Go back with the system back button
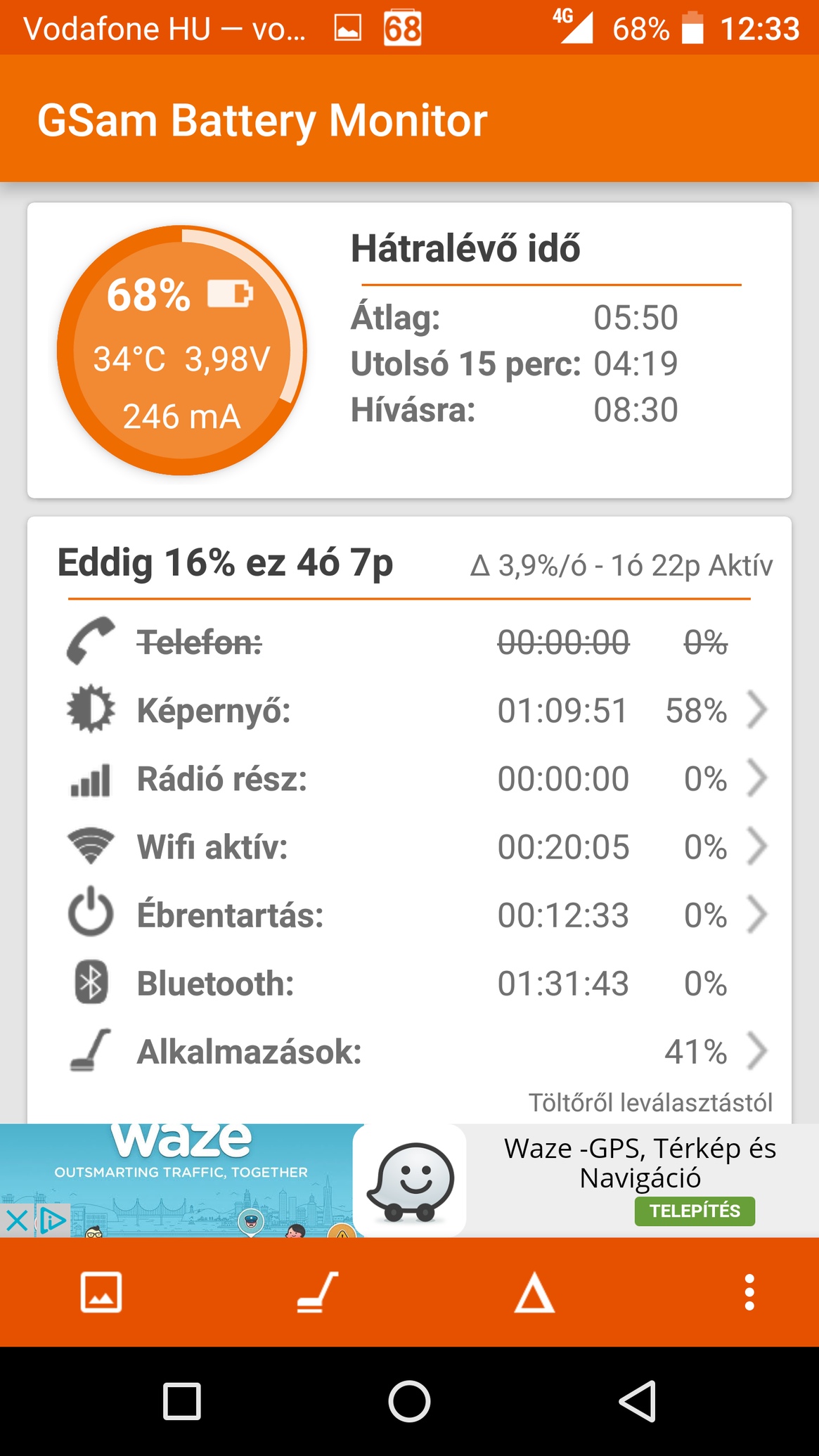819x1456 pixels. point(638,1400)
